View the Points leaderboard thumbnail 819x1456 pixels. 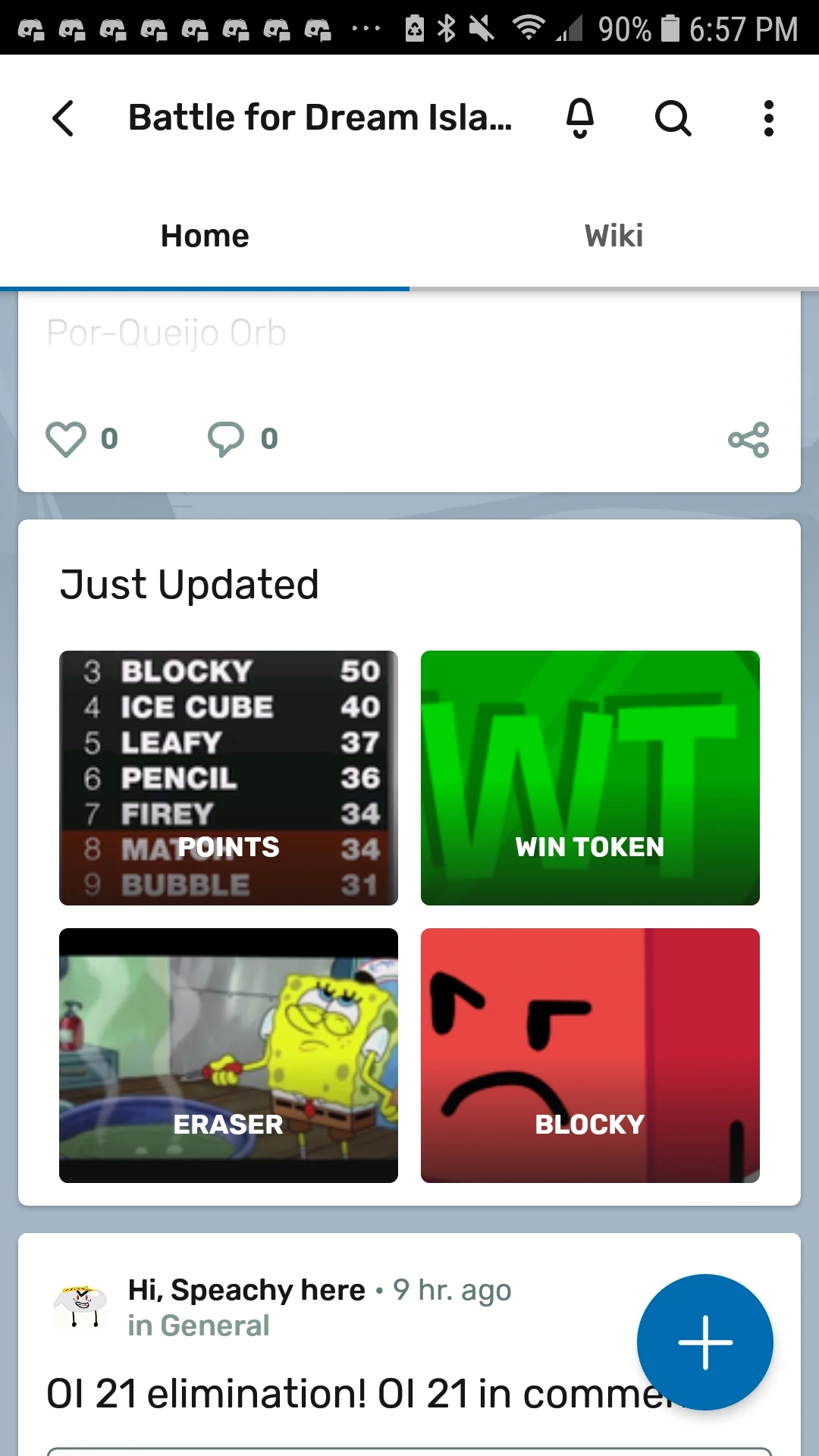[x=228, y=777]
